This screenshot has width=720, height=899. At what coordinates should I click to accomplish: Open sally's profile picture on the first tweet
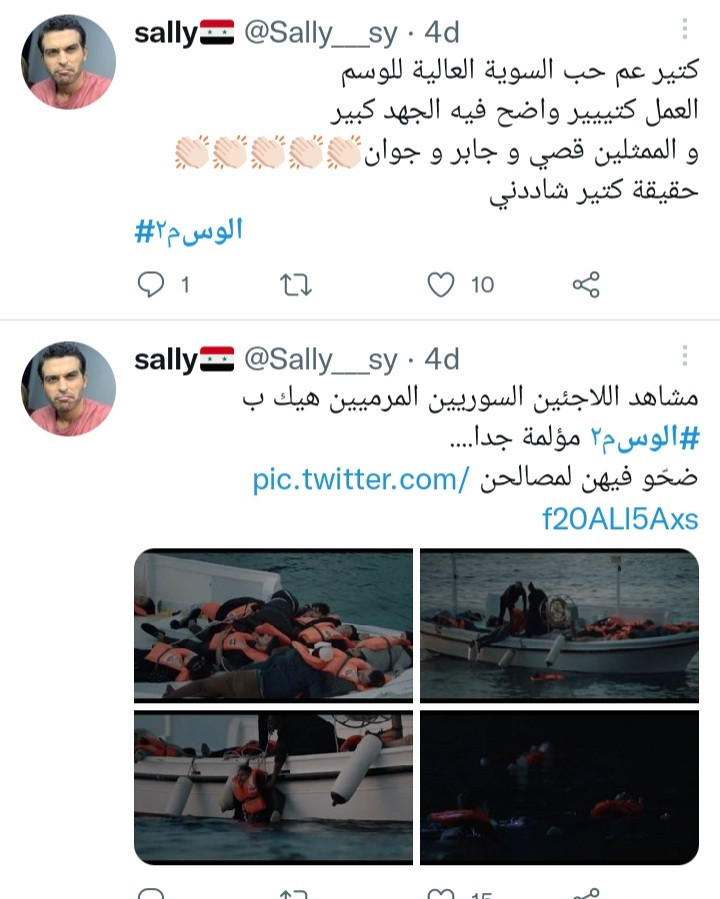tap(68, 62)
